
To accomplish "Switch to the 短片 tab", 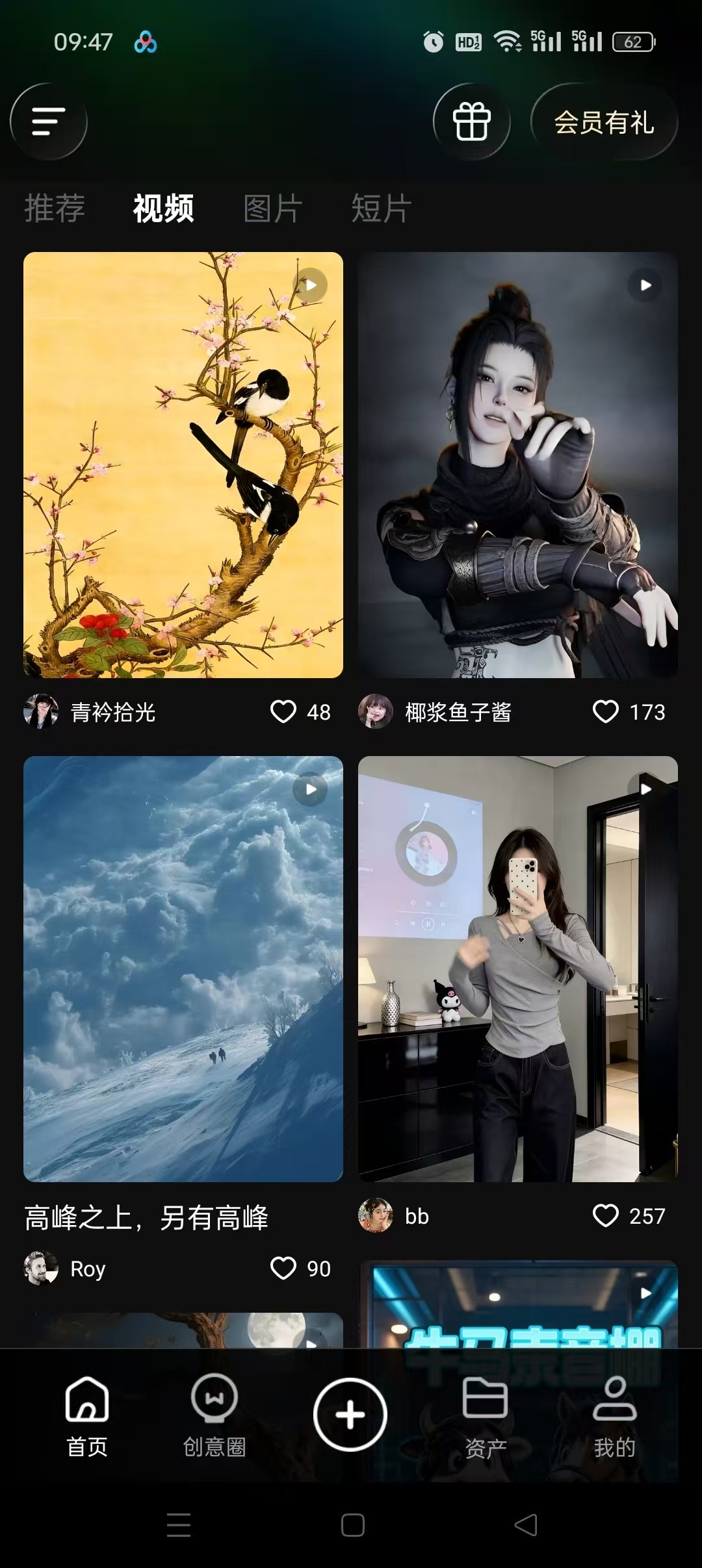I will point(382,209).
